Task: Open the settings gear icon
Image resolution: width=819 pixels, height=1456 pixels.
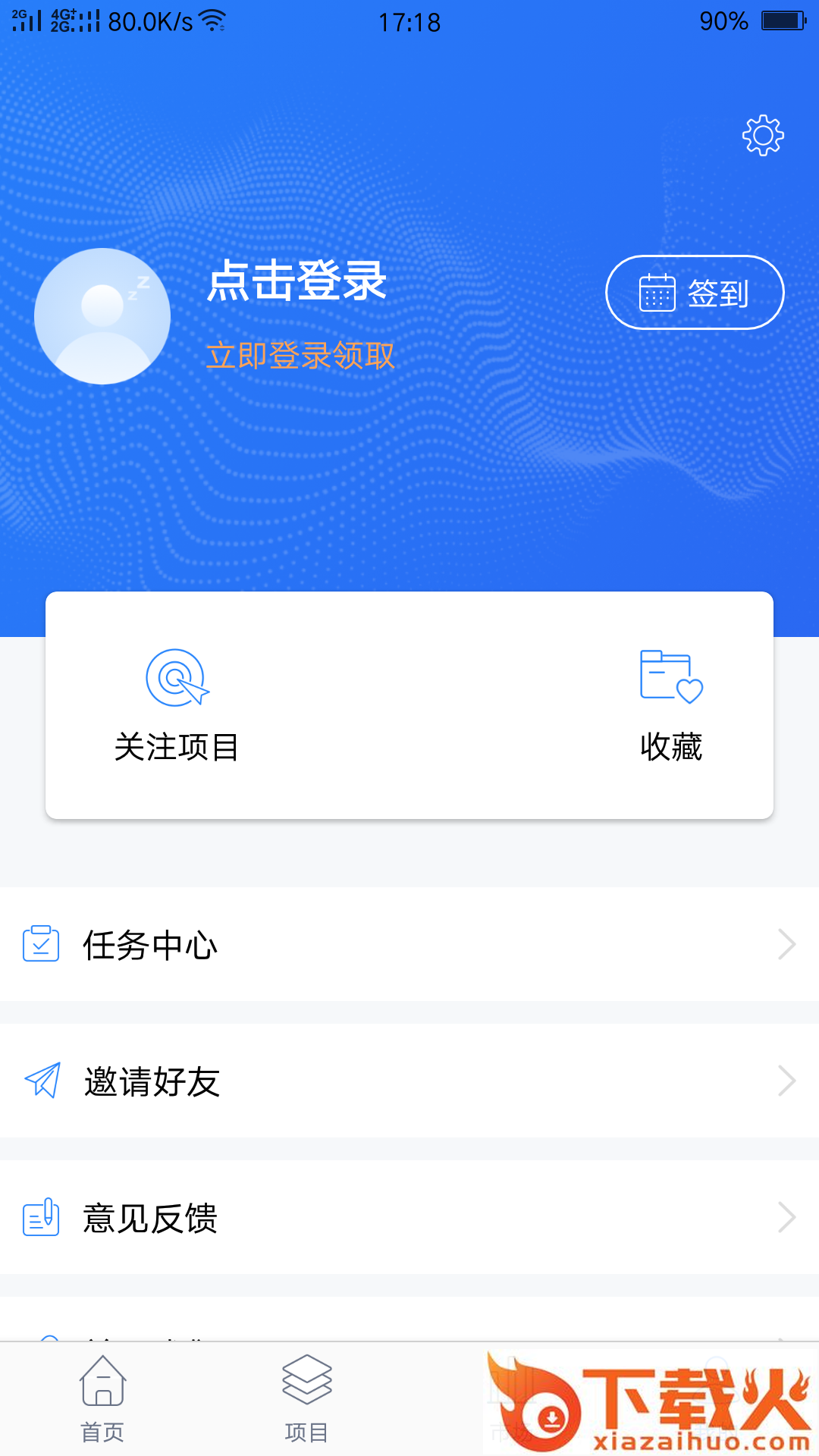Action: pyautogui.click(x=763, y=136)
